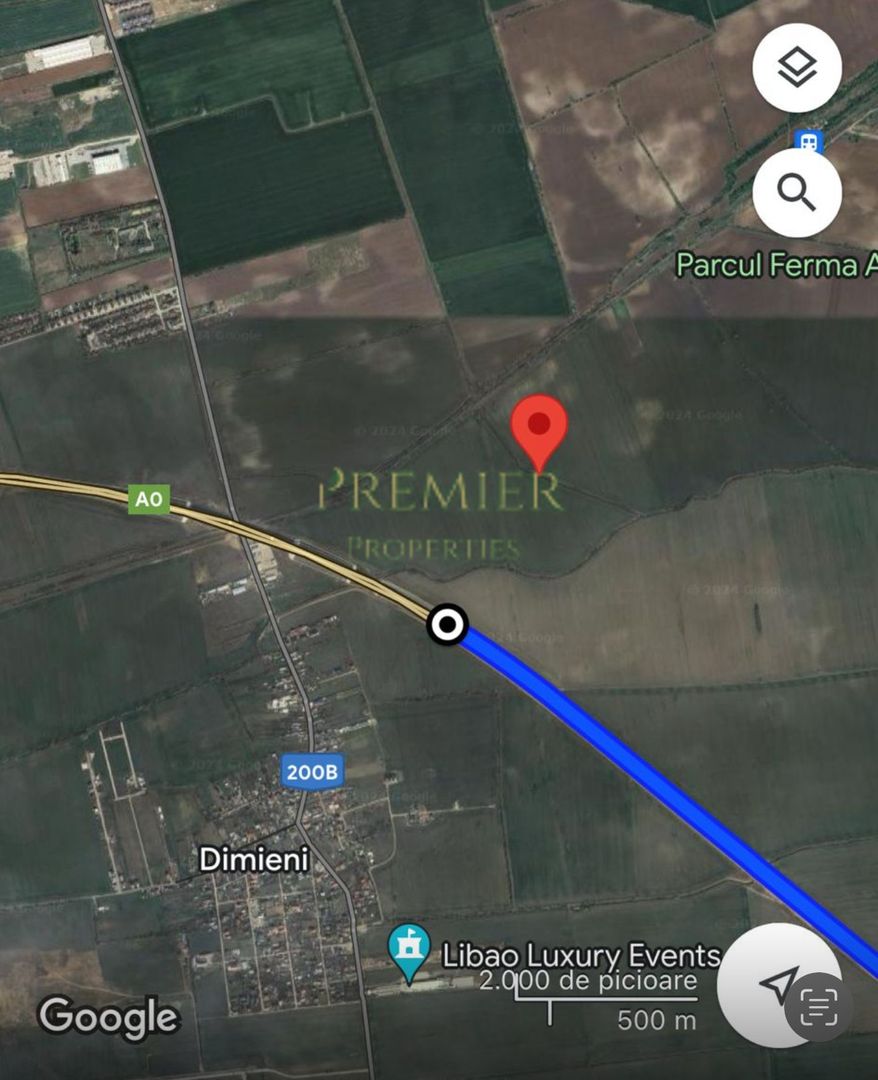Tap the Google logo watermark
This screenshot has width=878, height=1080.
point(109,1017)
